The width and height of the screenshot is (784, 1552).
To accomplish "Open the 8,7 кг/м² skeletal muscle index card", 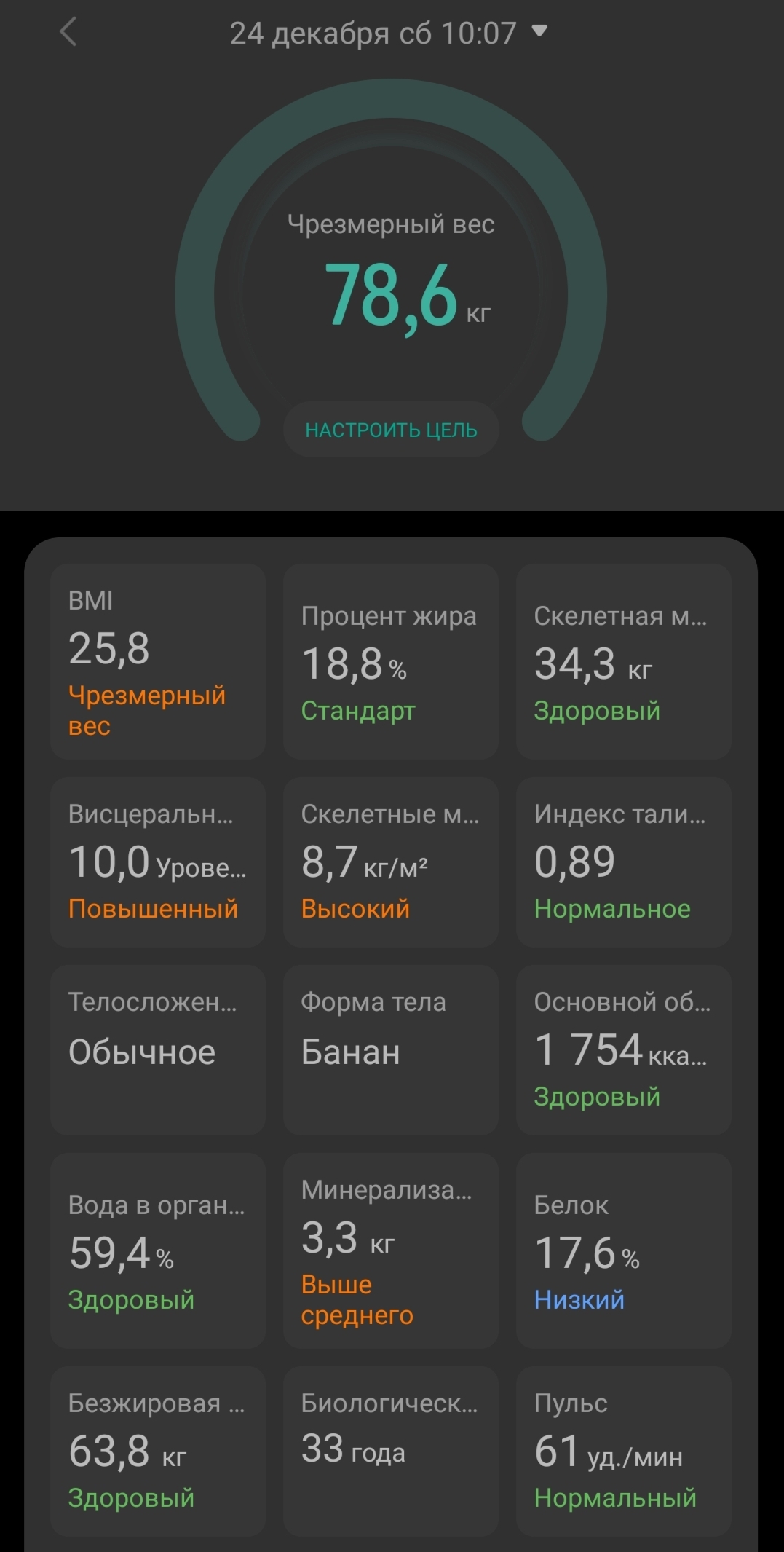I will point(391,862).
